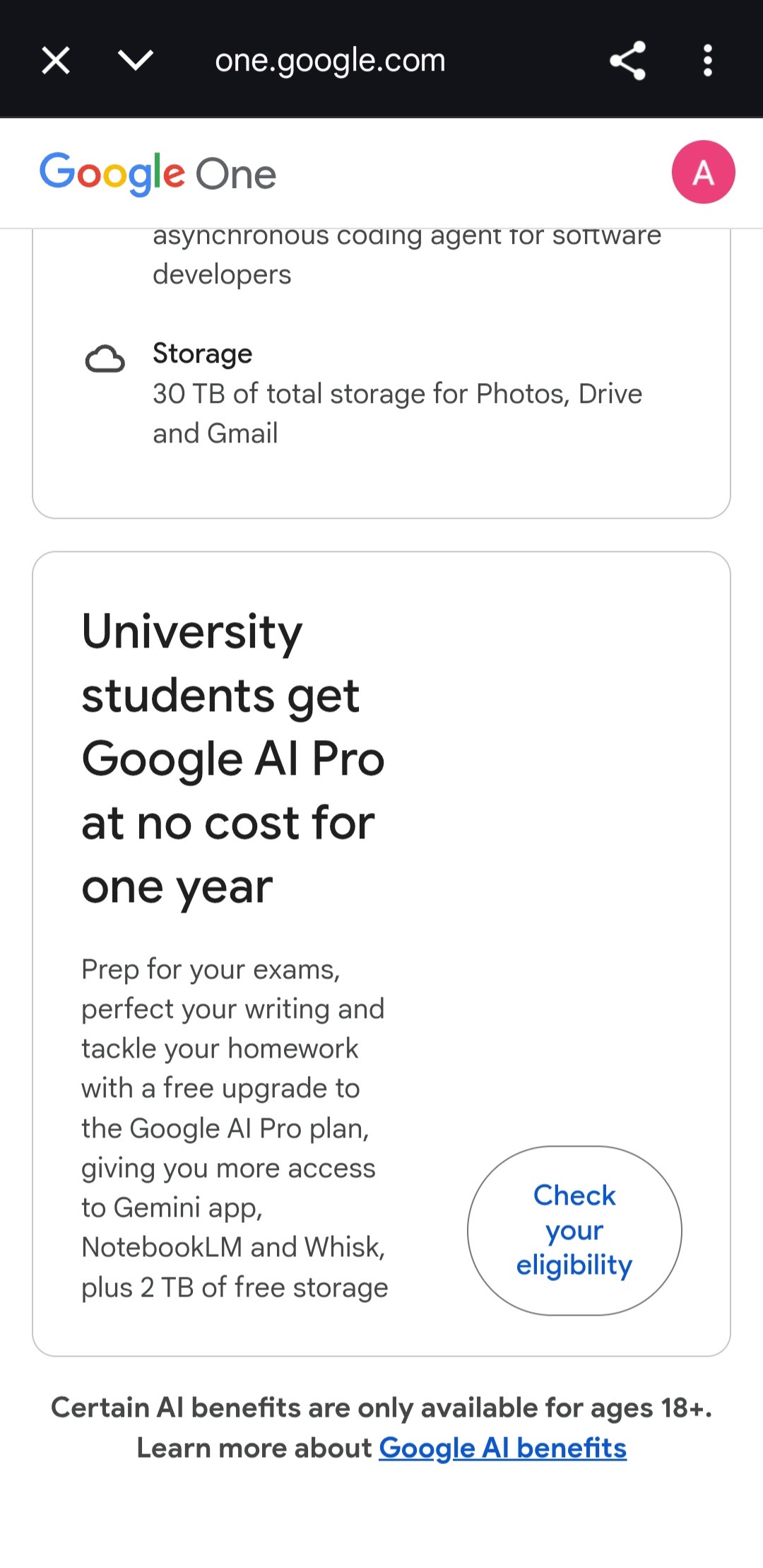Expand the dropdown arrow beside the close icon
This screenshot has width=763, height=1568.
point(136,60)
